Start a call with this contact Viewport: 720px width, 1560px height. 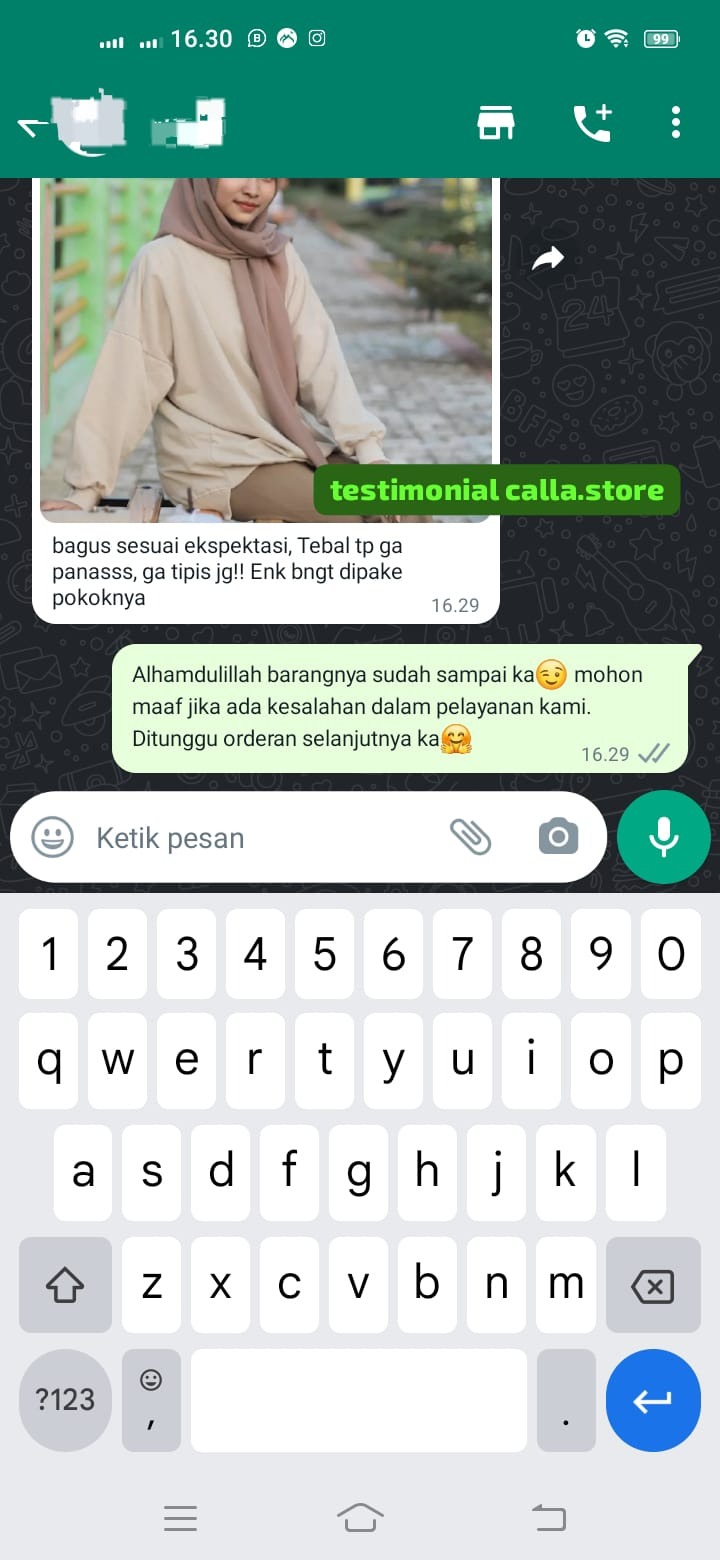pos(592,123)
